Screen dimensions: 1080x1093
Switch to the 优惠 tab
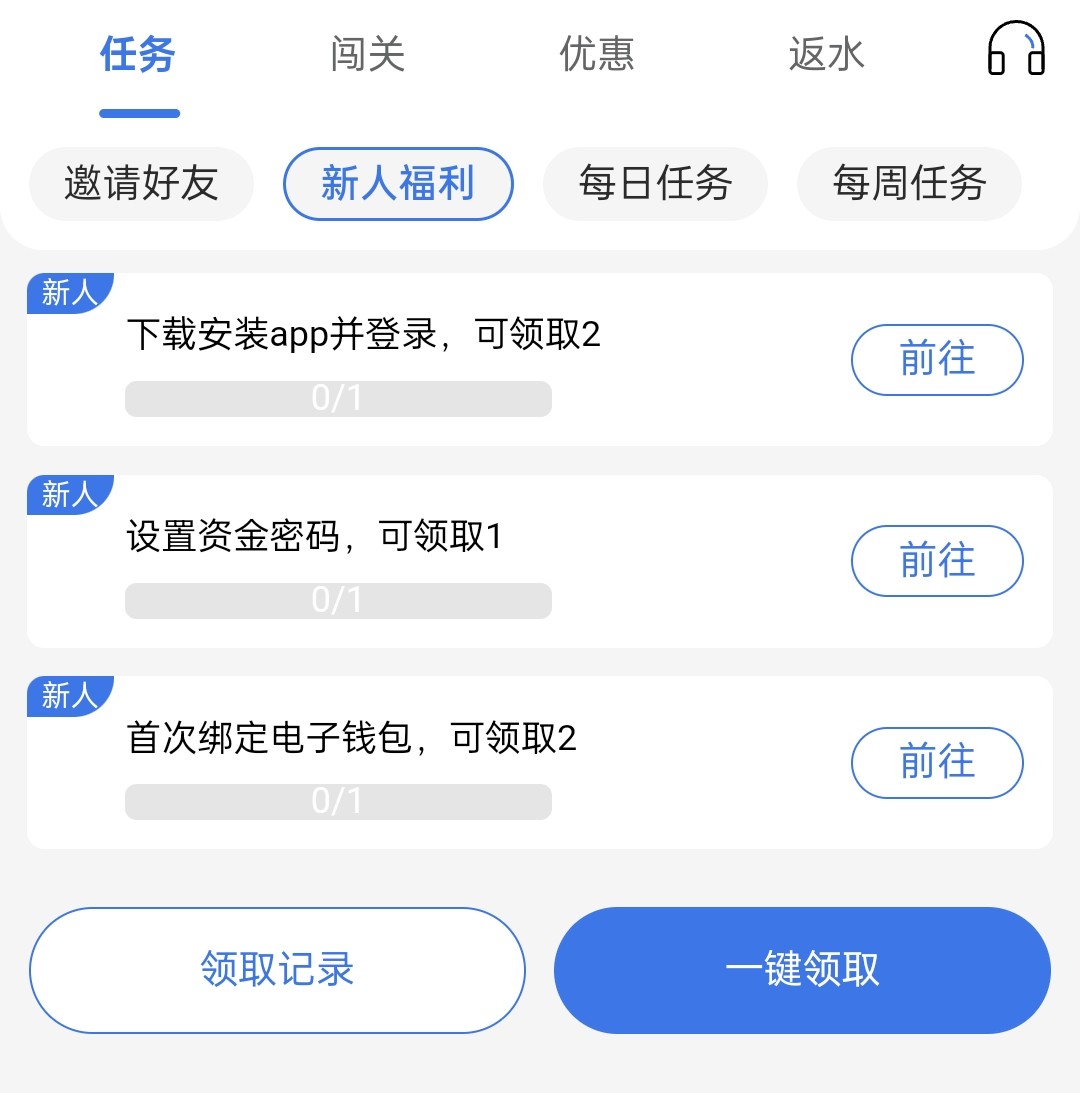597,55
